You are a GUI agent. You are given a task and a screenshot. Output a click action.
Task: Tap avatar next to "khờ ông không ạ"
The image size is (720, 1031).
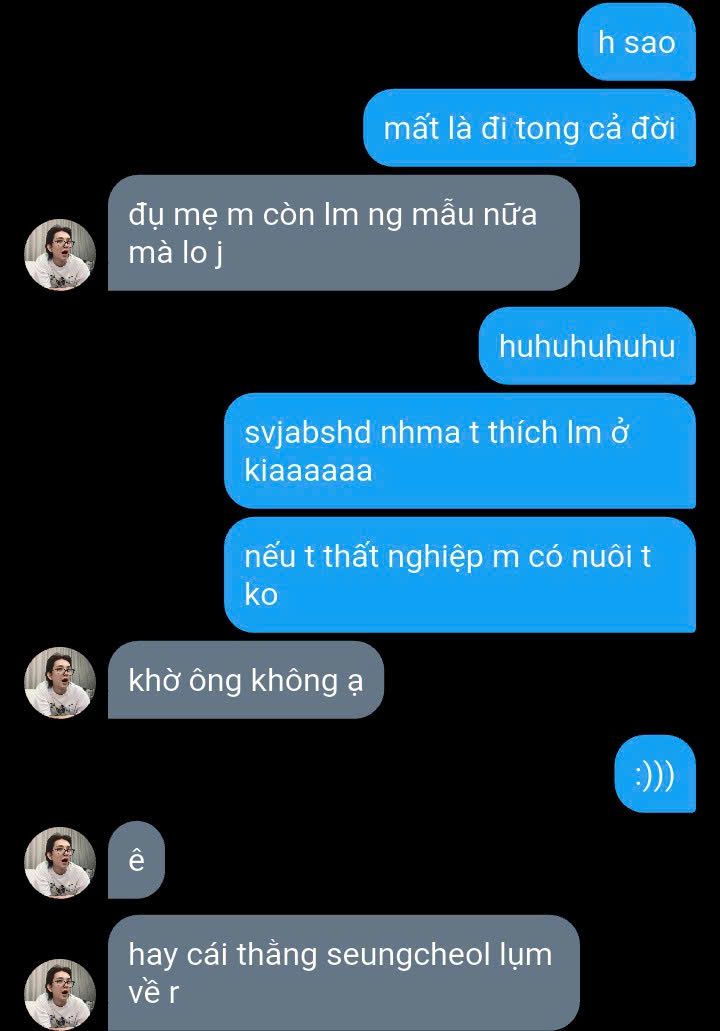point(60,683)
